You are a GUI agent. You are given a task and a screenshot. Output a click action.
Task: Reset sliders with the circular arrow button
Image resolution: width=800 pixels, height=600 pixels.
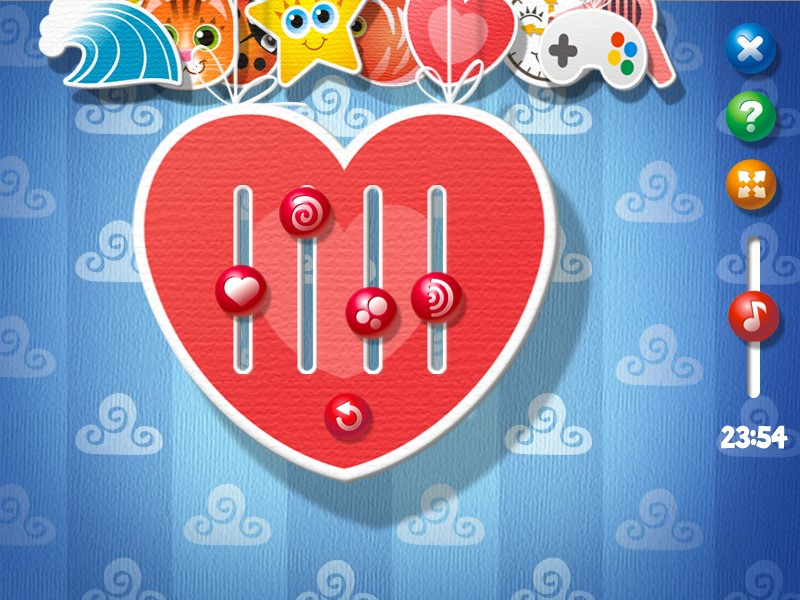(x=348, y=417)
